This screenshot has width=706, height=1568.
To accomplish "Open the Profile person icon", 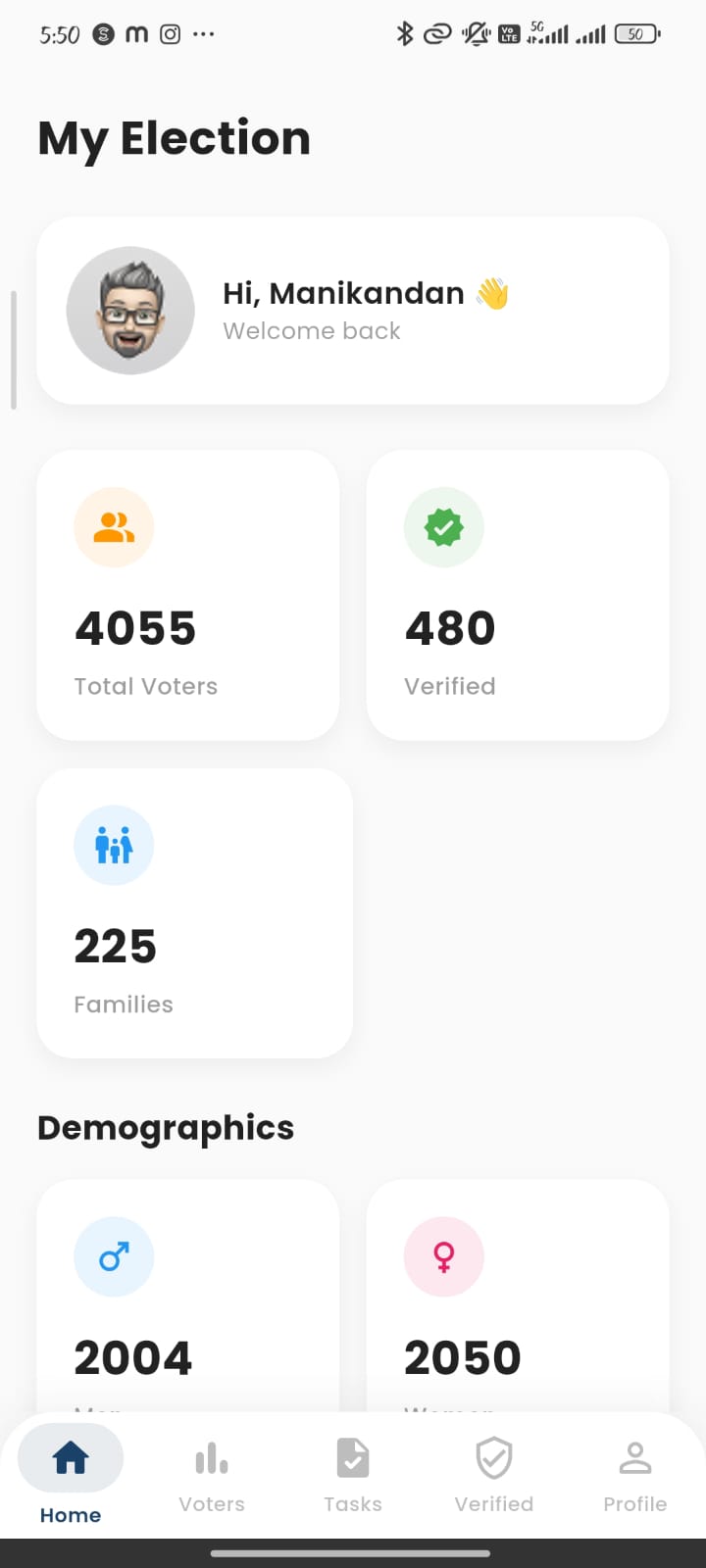I will point(634,1457).
